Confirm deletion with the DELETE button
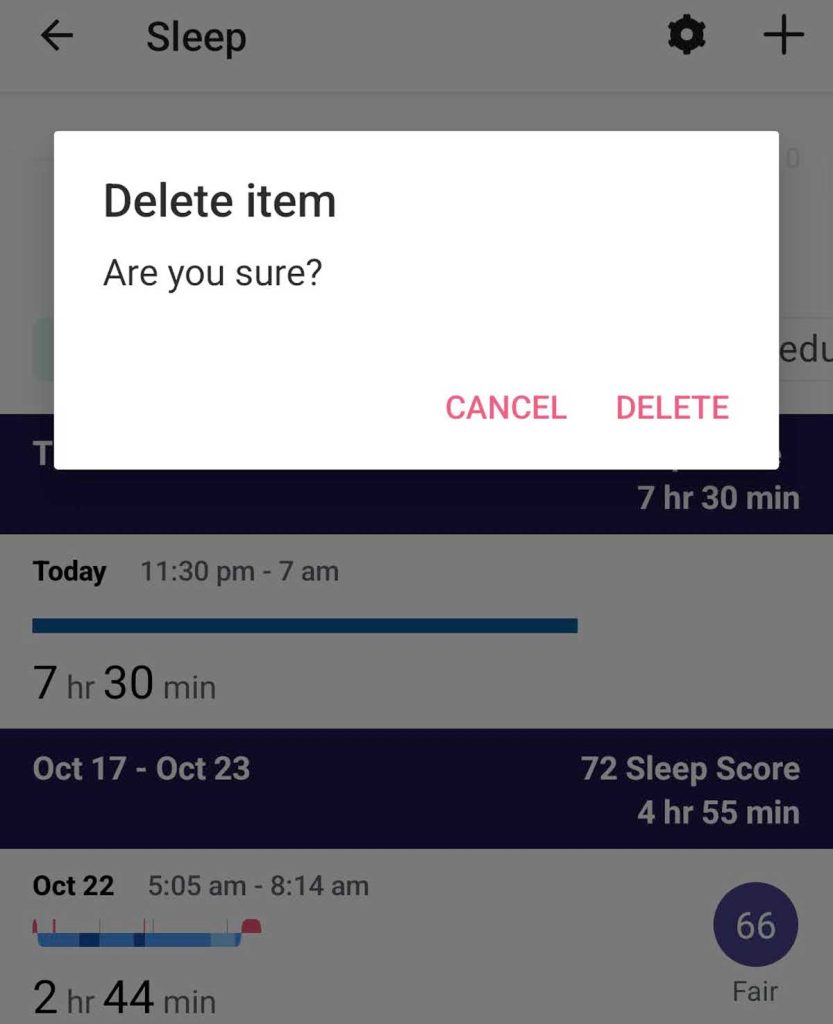Image resolution: width=833 pixels, height=1024 pixels. [672, 407]
